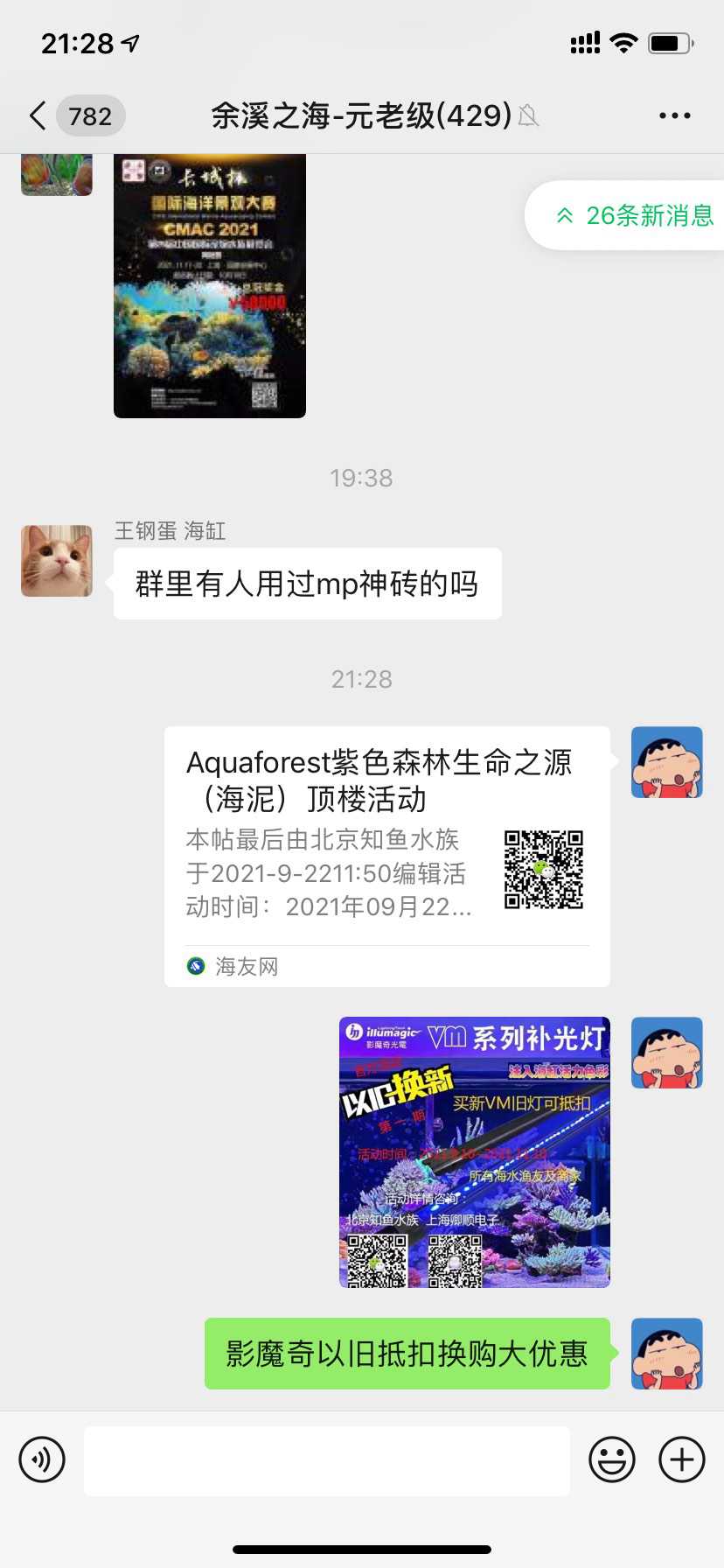View 王钢蛋 海缸's cat avatar profile
724x1568 pixels.
point(57,561)
